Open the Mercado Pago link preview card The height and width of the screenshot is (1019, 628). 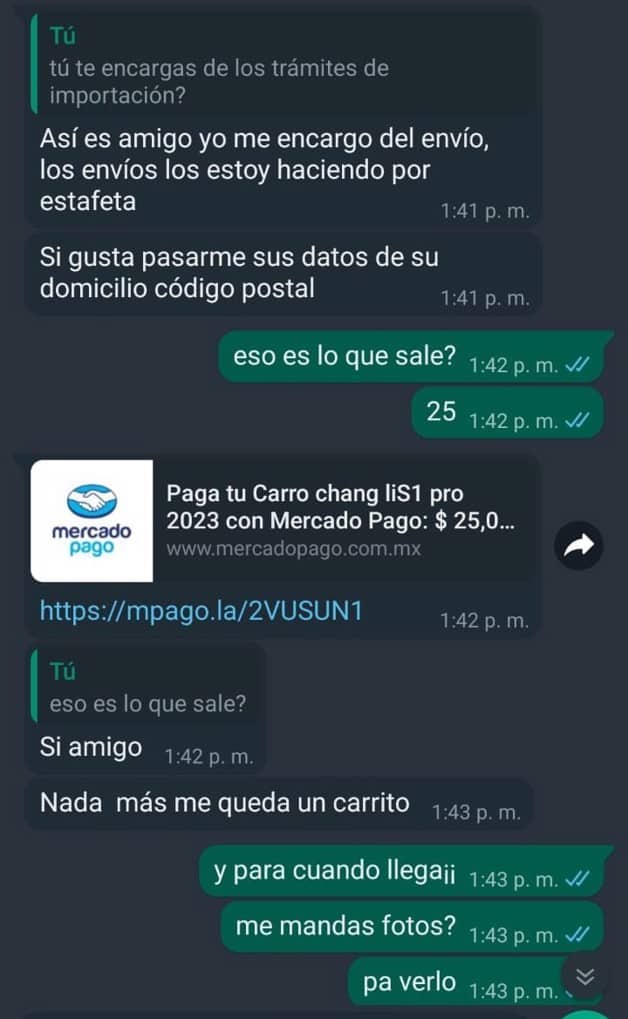point(284,521)
